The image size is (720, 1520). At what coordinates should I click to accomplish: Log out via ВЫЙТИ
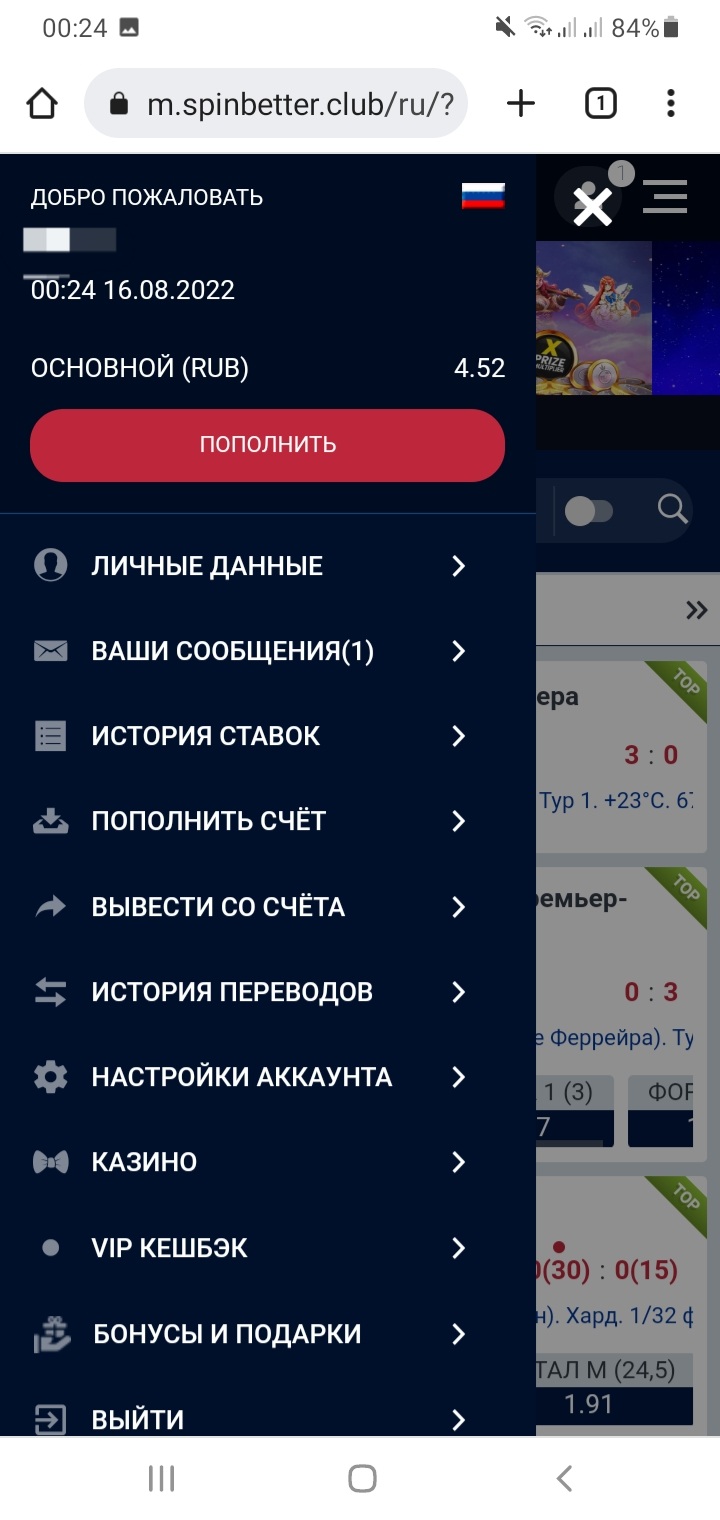click(x=250, y=1419)
